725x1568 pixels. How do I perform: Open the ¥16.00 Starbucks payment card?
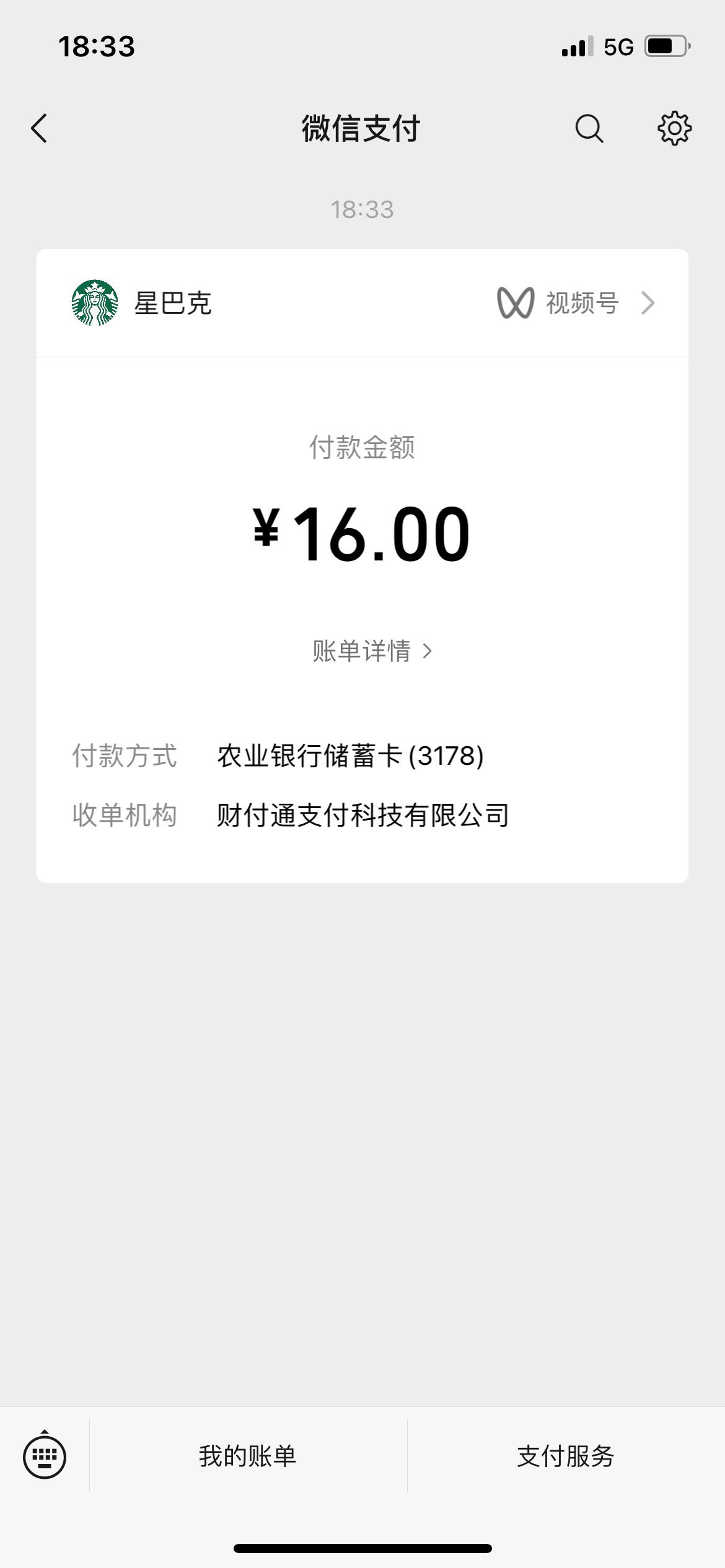tap(362, 566)
